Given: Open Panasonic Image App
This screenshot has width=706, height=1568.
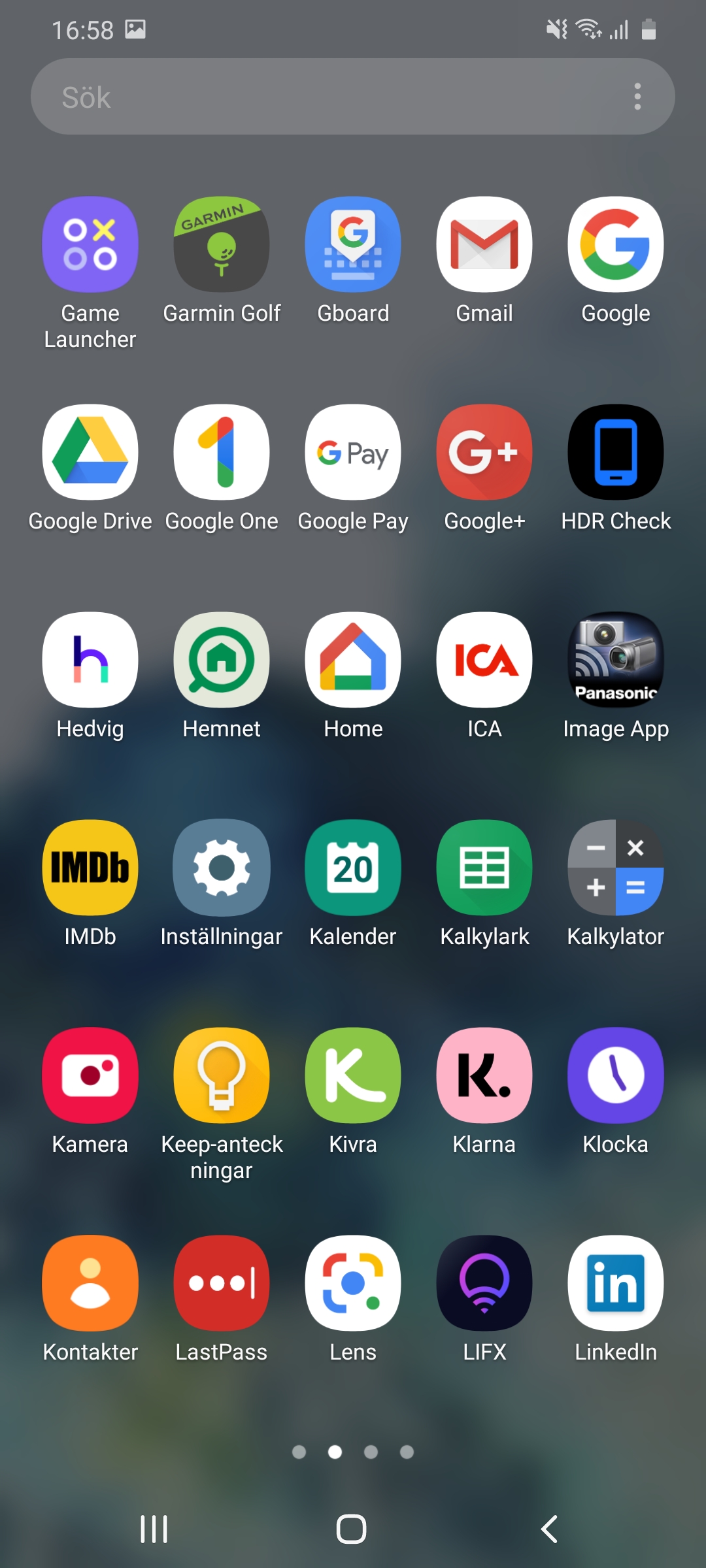Looking at the screenshot, I should point(616,661).
